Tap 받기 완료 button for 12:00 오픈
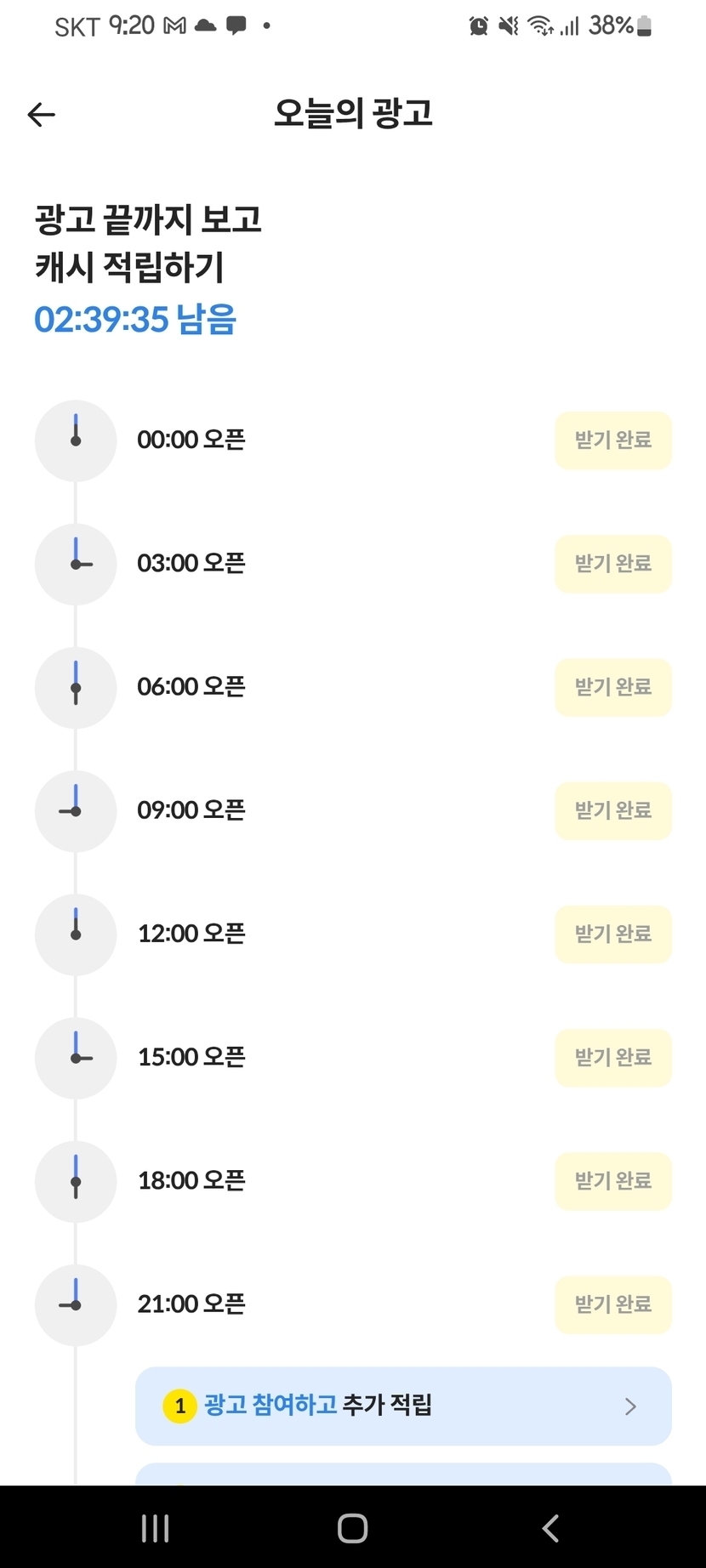Image resolution: width=706 pixels, height=1568 pixels. click(x=612, y=934)
